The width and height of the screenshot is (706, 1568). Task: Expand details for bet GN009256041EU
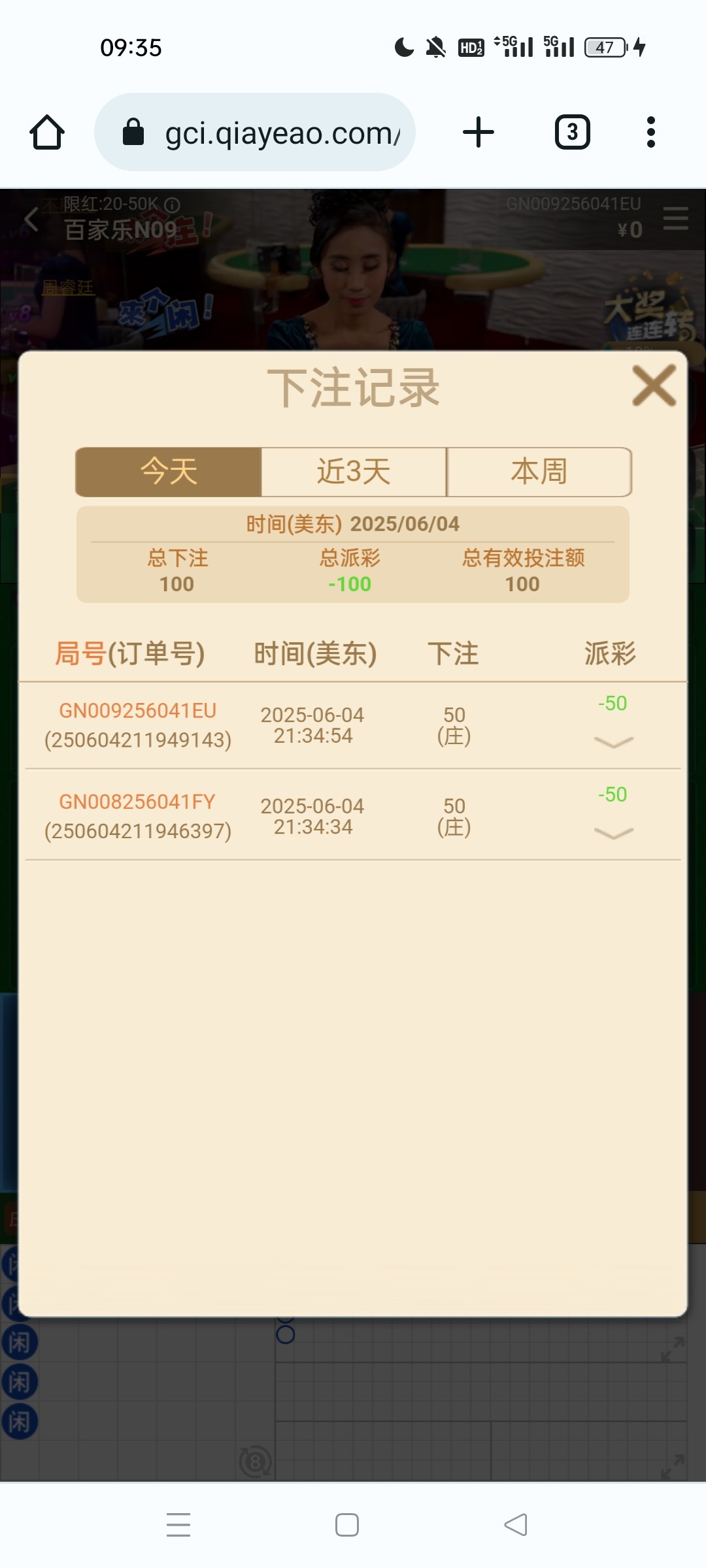pyautogui.click(x=613, y=742)
